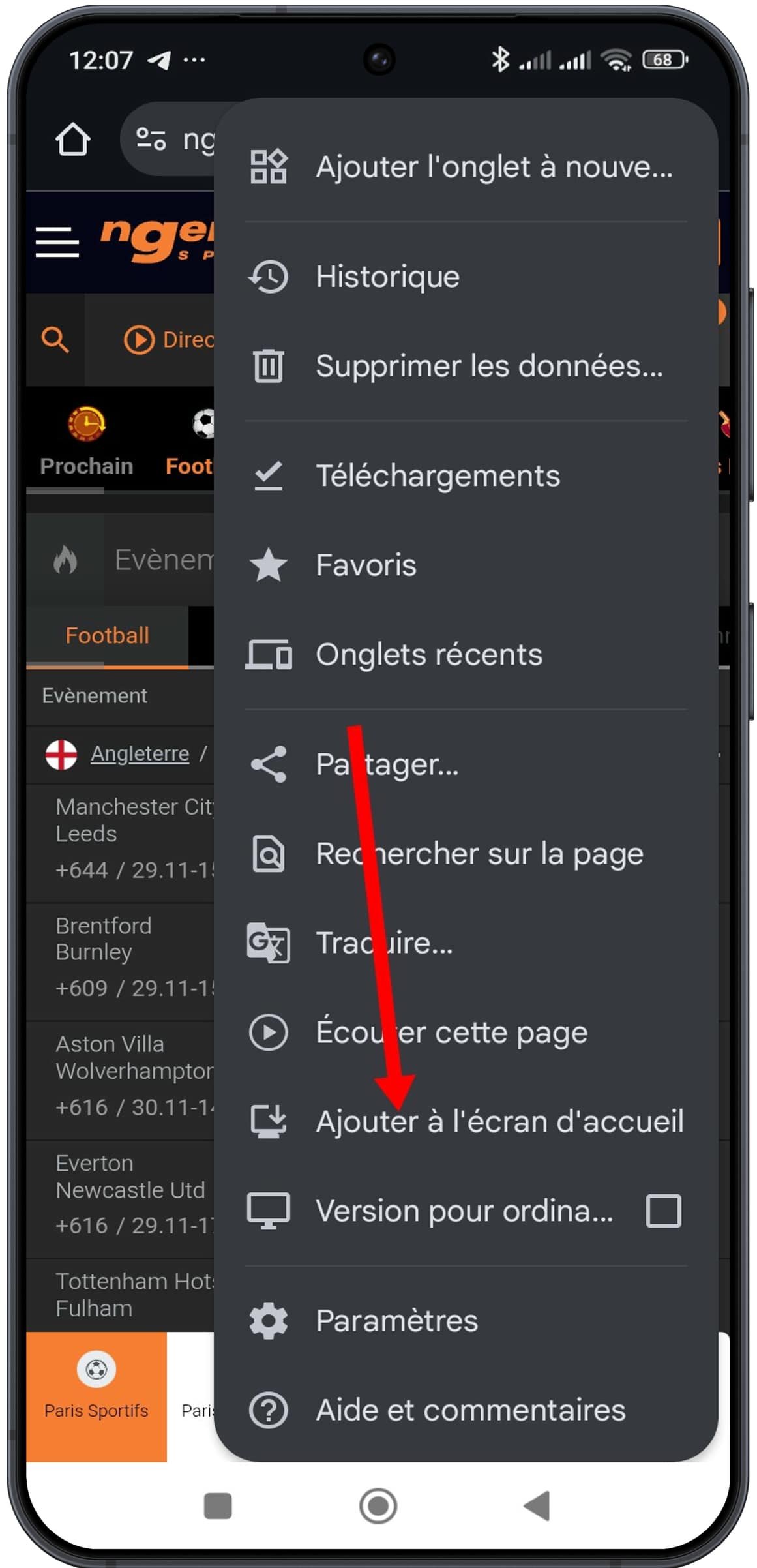Tap the system home button
The height and width of the screenshot is (1568, 757).
(378, 1506)
